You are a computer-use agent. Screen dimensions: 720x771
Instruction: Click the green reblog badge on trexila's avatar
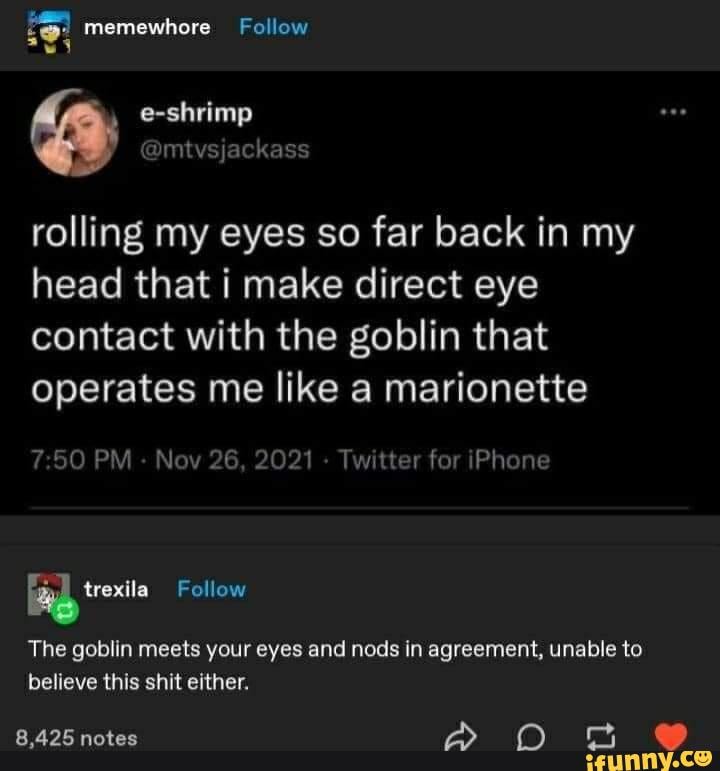pos(63,606)
